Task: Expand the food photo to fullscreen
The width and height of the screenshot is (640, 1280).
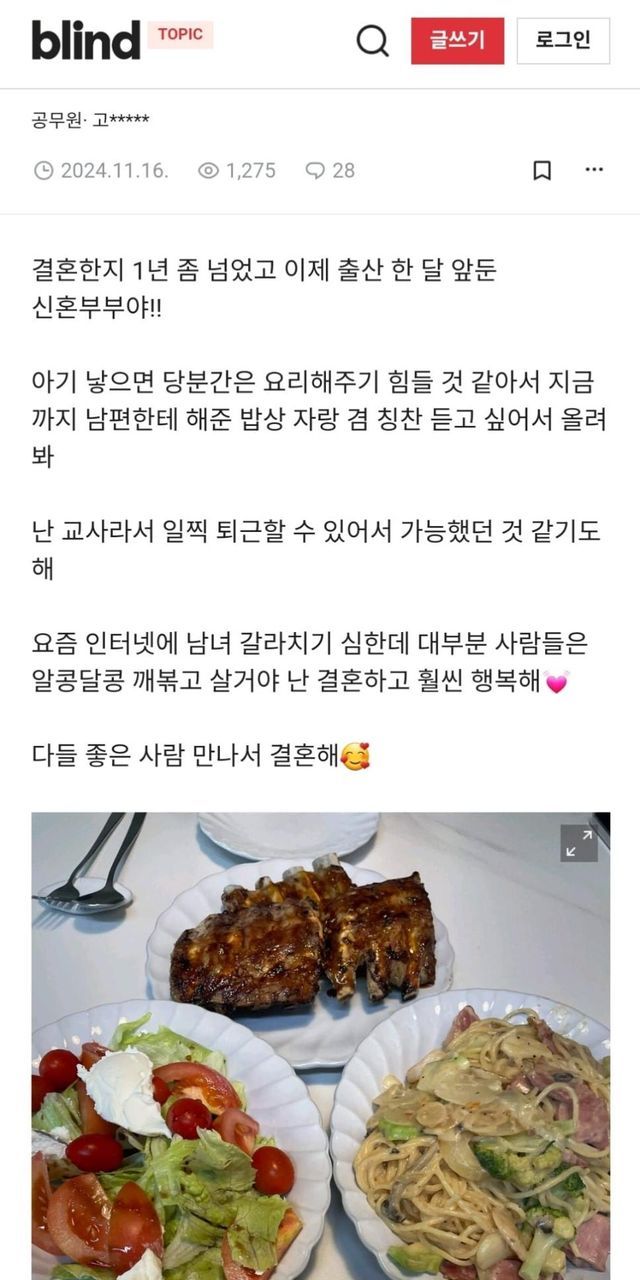Action: pyautogui.click(x=579, y=844)
